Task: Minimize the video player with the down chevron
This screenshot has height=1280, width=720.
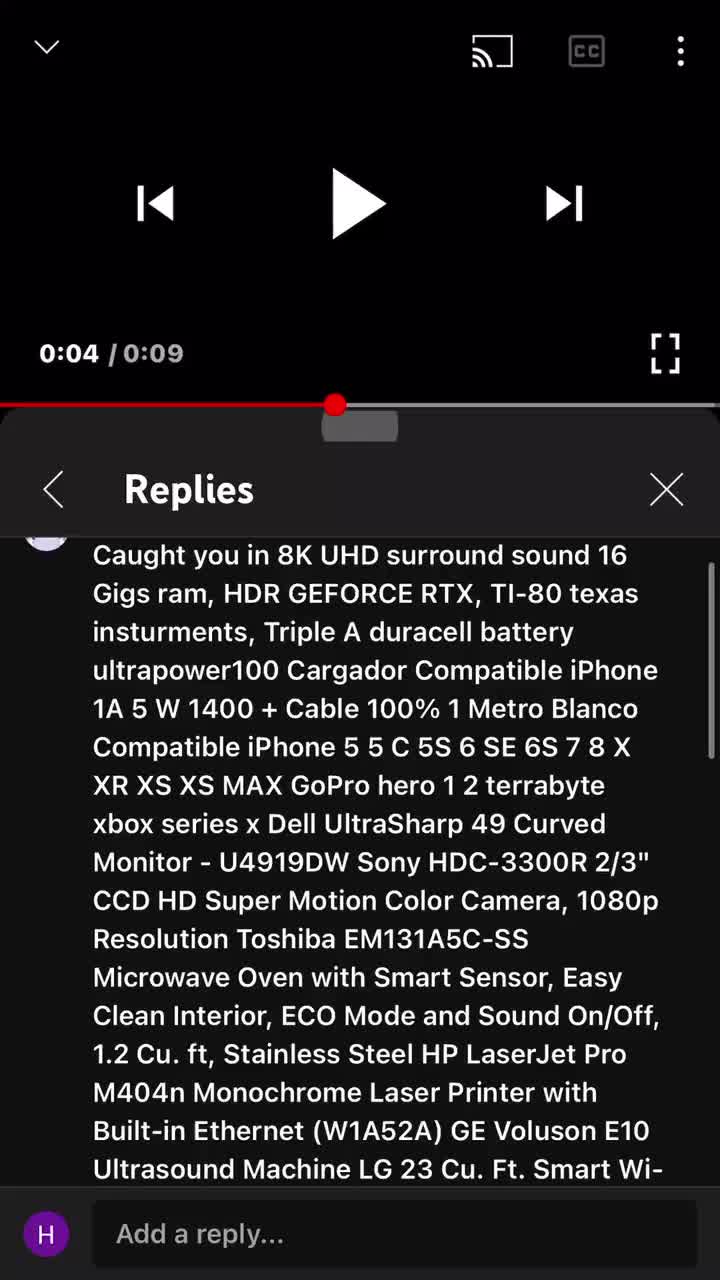Action: click(47, 47)
